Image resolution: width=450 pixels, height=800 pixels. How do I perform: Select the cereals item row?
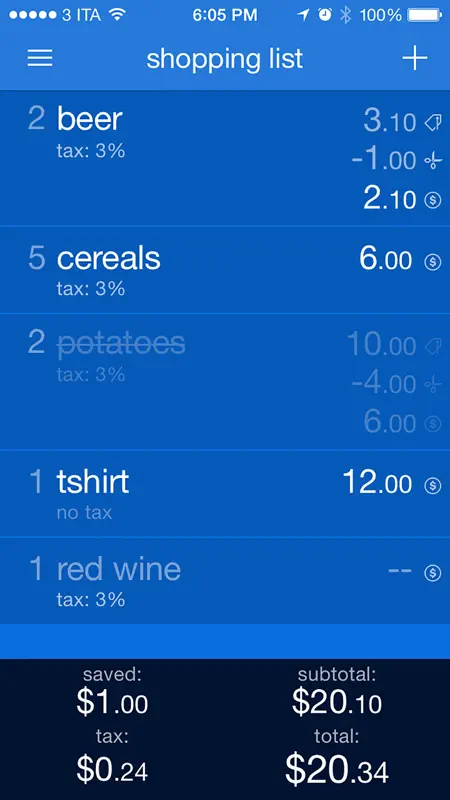(225, 270)
